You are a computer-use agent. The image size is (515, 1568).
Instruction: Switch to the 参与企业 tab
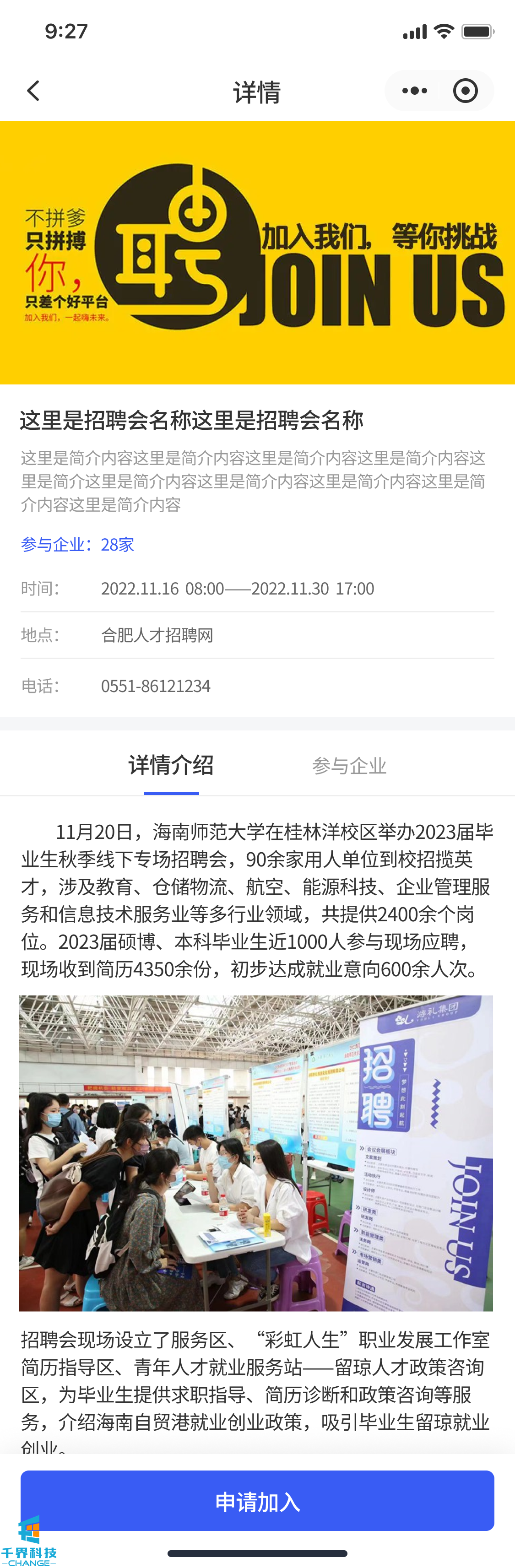pyautogui.click(x=349, y=766)
